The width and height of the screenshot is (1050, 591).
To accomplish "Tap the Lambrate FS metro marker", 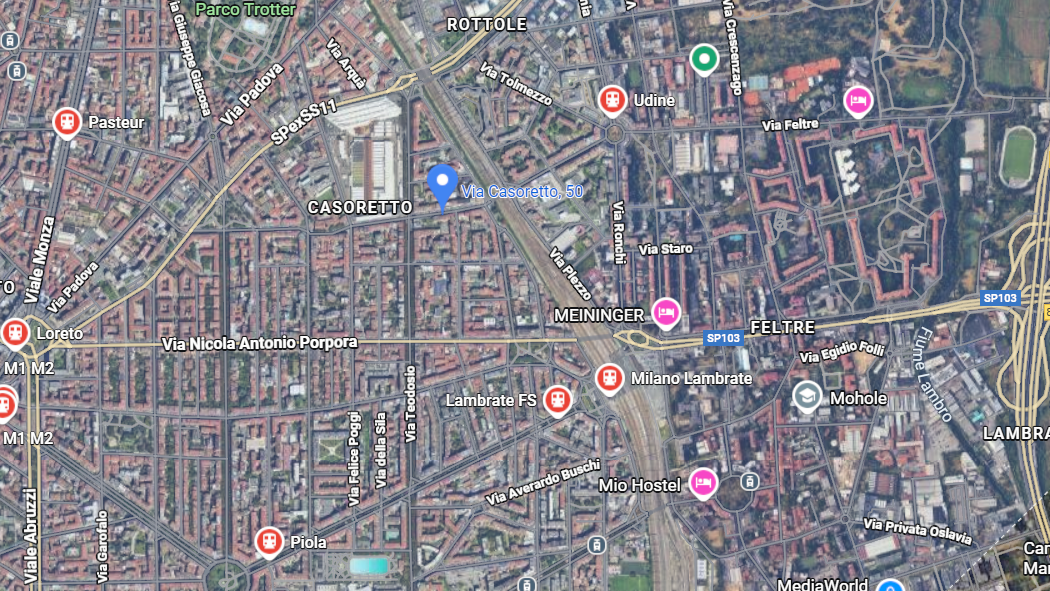I will [x=558, y=401].
